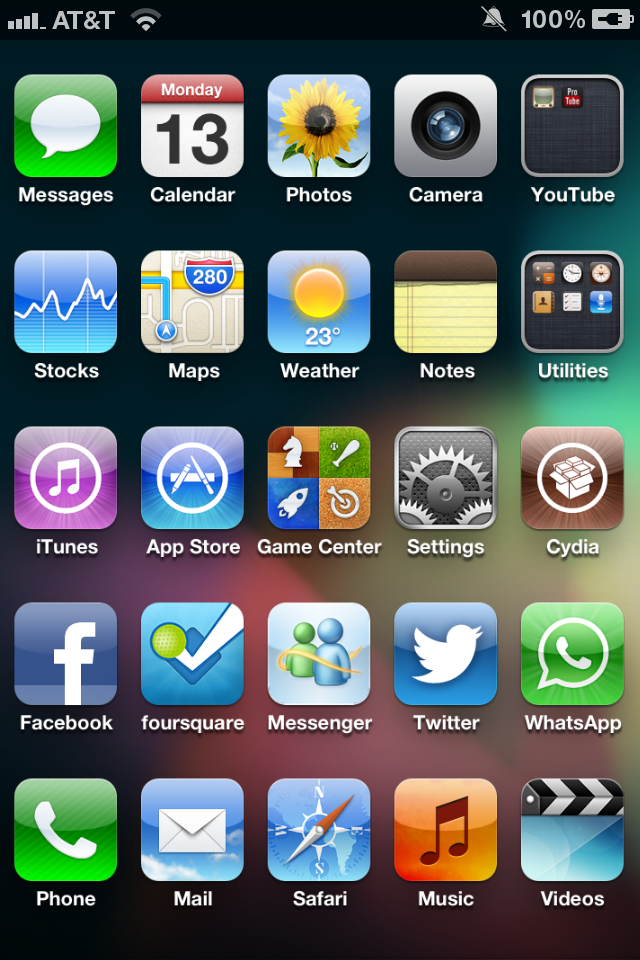Launch Maps
Image resolution: width=640 pixels, height=960 pixels.
[192, 302]
